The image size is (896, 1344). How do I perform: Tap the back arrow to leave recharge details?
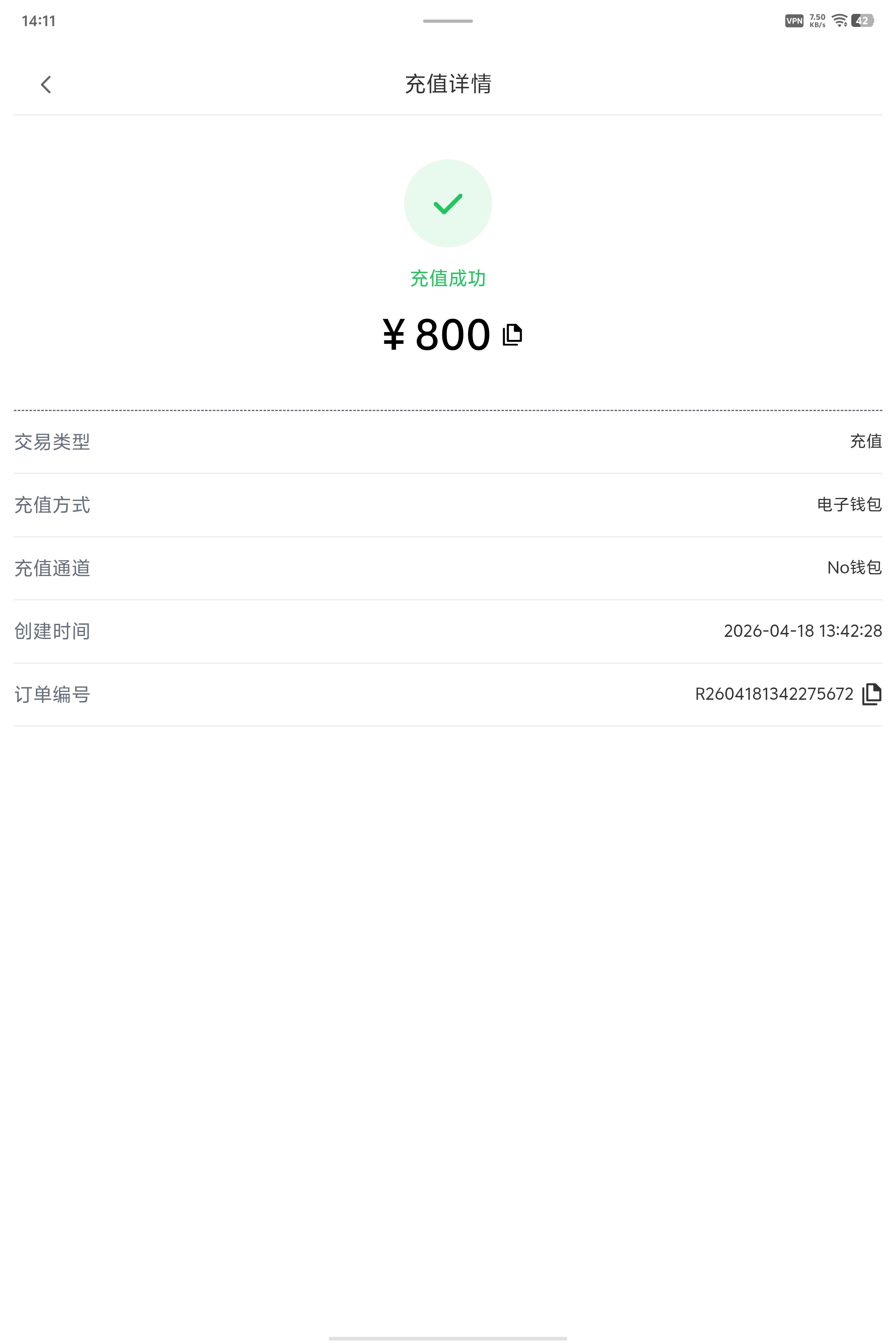point(46,84)
